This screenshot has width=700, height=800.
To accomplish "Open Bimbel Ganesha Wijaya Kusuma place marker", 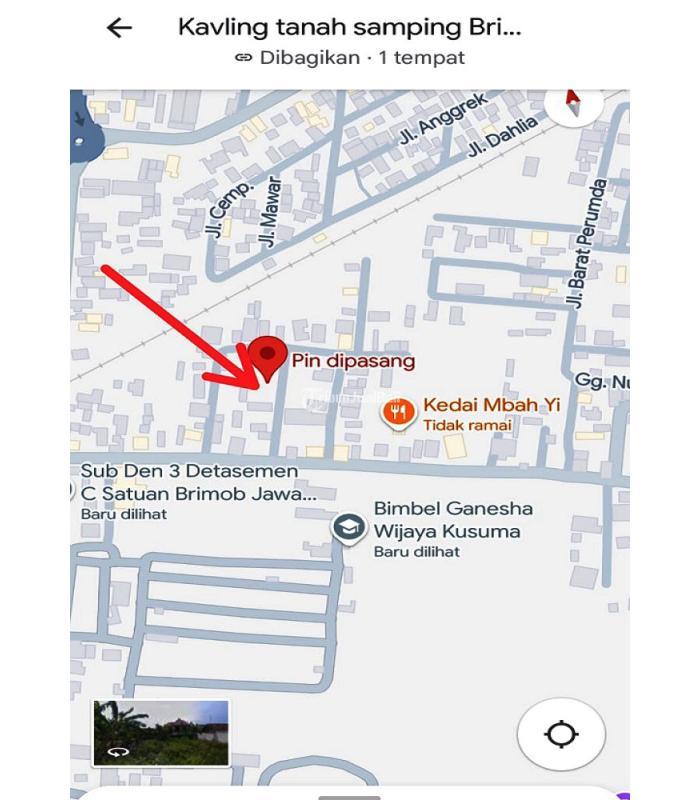I will pyautogui.click(x=348, y=527).
